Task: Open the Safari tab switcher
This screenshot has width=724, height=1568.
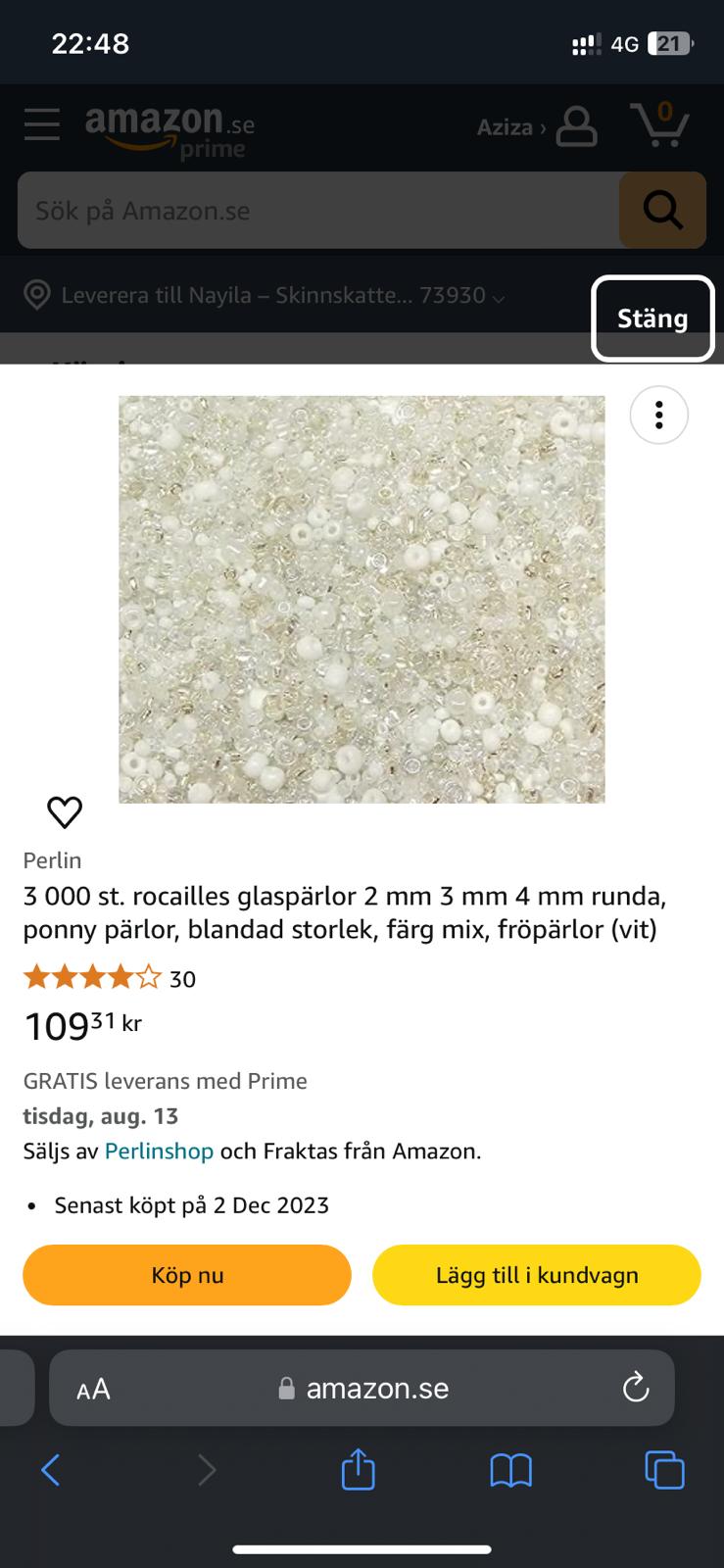Action: (663, 1470)
